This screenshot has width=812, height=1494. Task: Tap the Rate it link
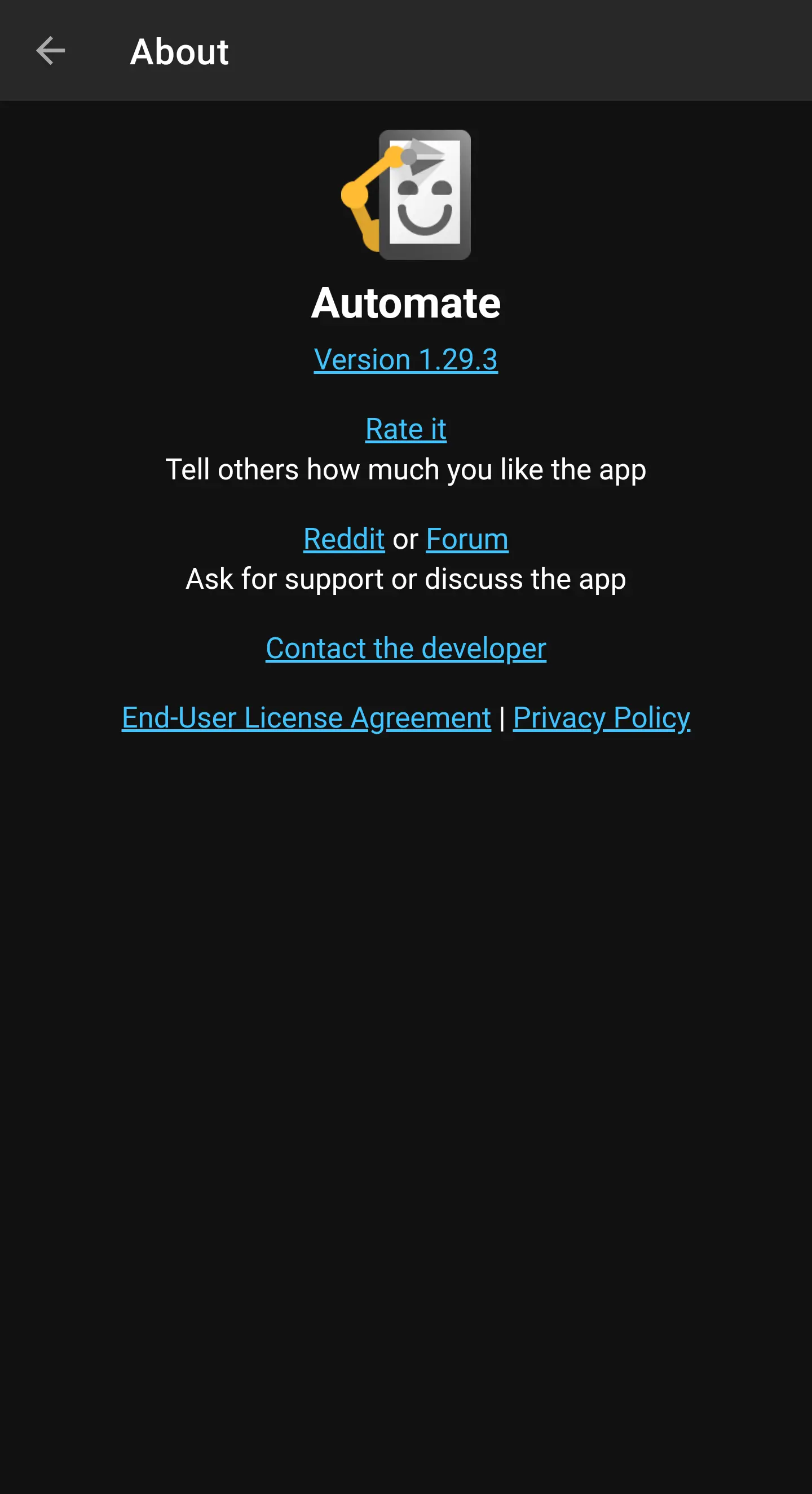[405, 429]
